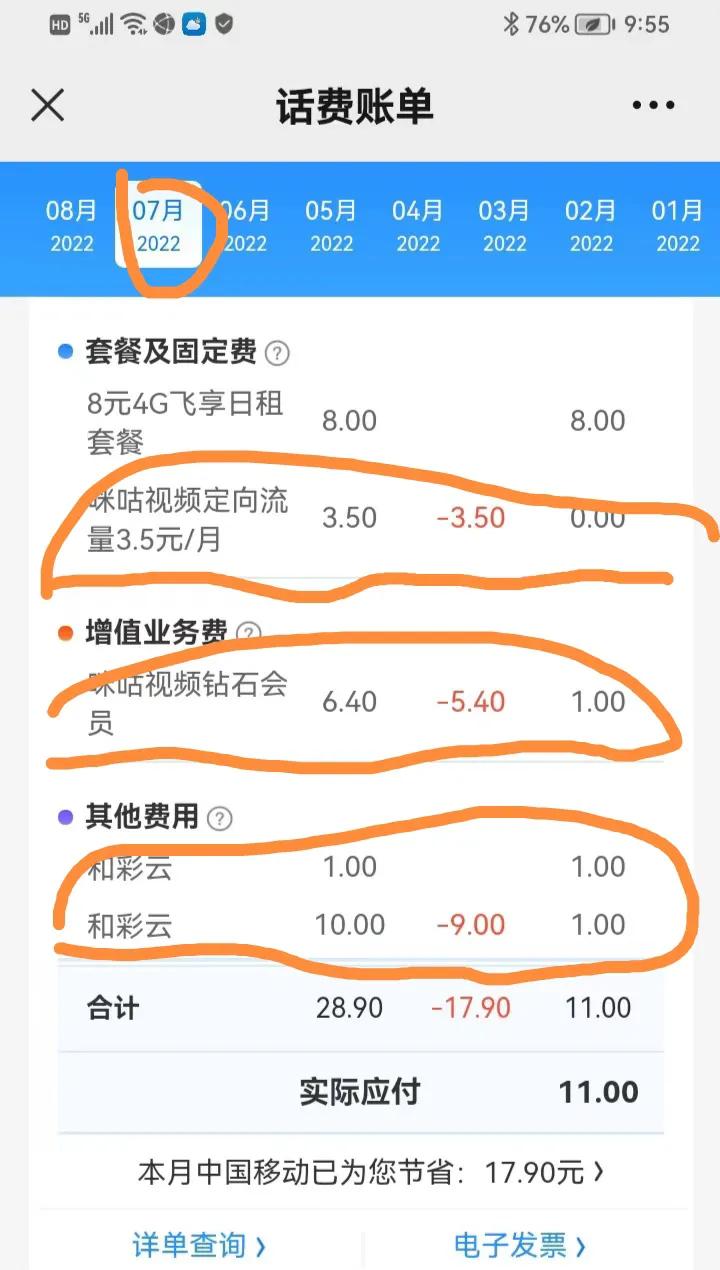Select the circled 07月 2022 tab
Screen dimensions: 720x1270
158,225
